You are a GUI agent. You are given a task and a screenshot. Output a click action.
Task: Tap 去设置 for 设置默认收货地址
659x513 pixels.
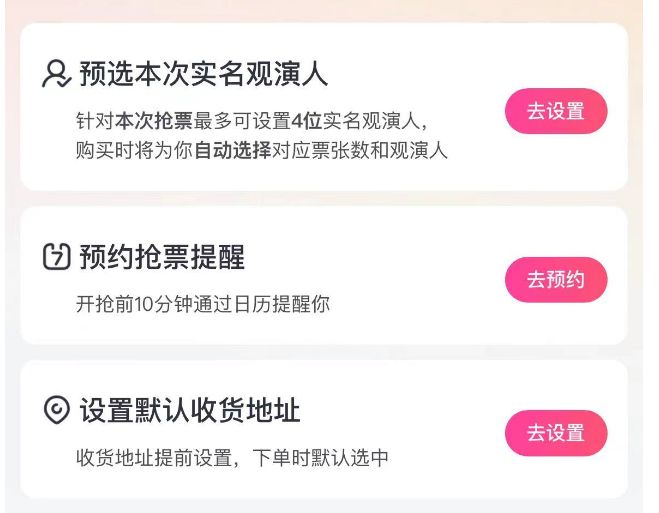pyautogui.click(x=556, y=433)
